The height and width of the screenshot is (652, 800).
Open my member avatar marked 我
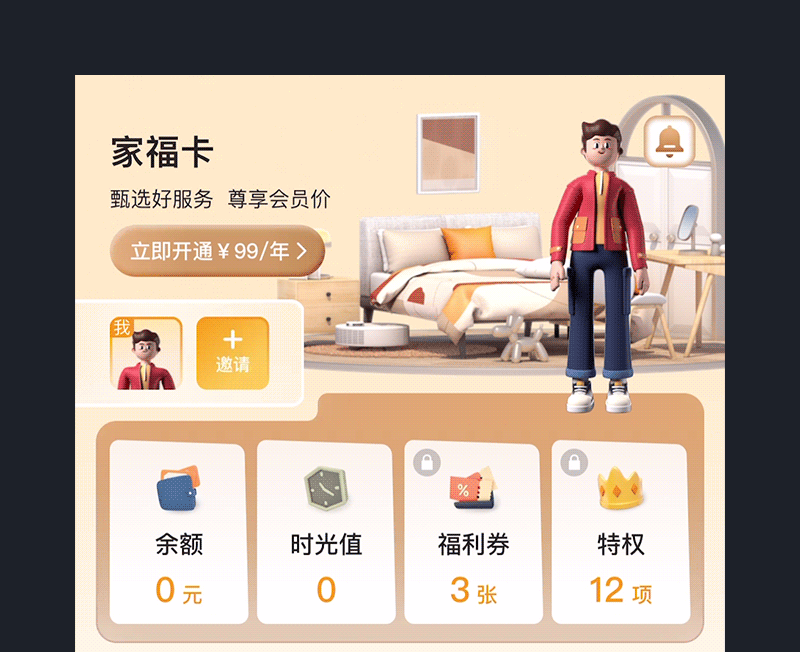pyautogui.click(x=146, y=353)
